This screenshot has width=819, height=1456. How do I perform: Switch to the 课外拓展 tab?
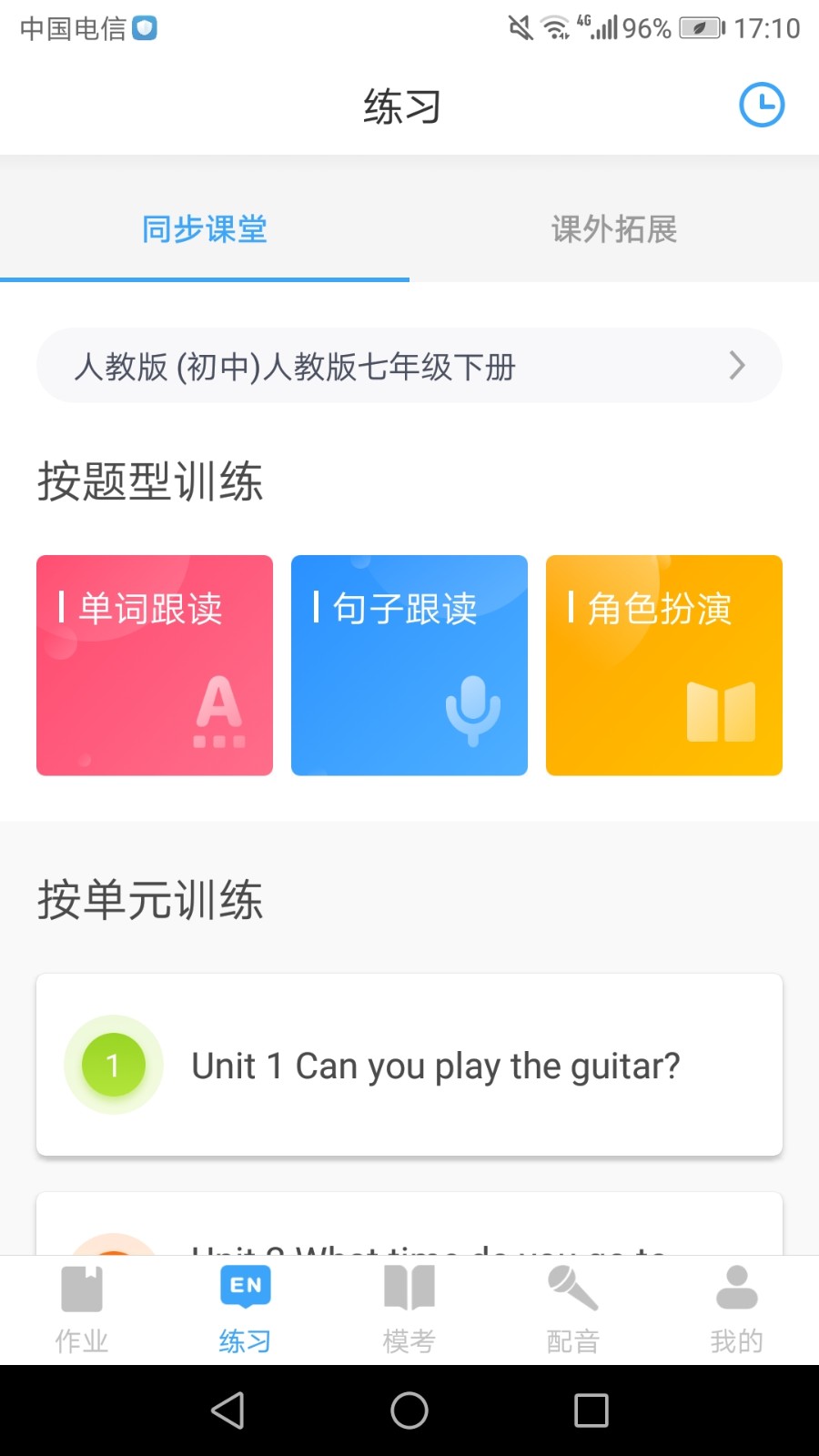click(x=614, y=229)
